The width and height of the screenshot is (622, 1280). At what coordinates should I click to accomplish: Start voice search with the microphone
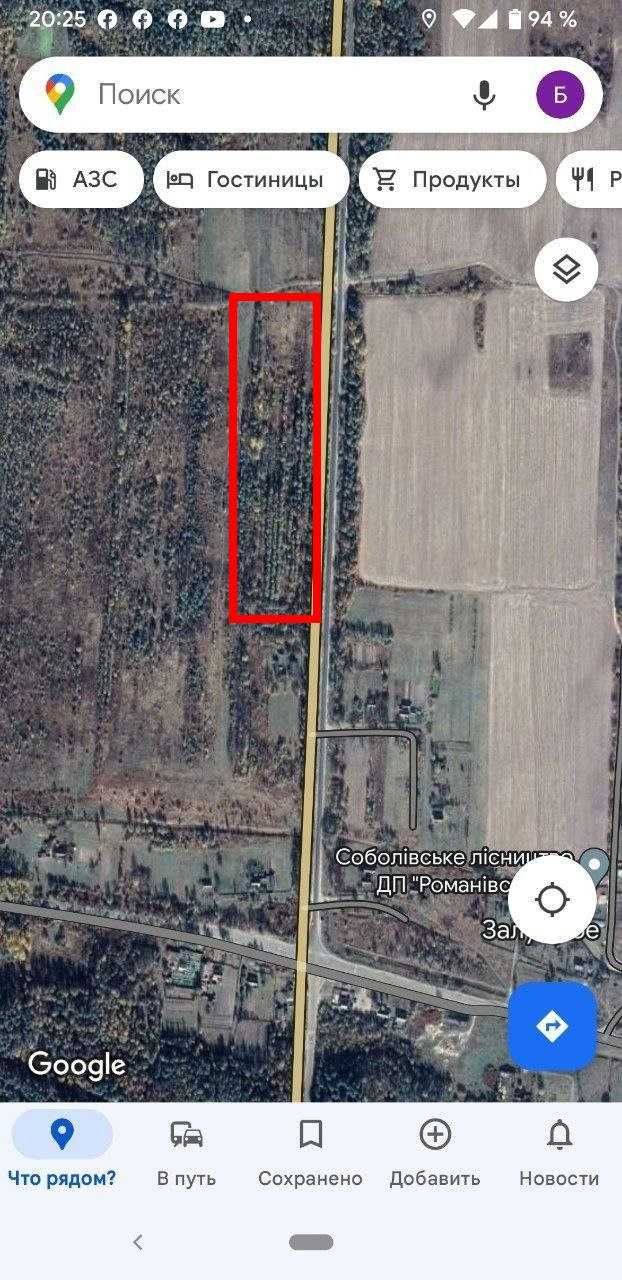coord(484,95)
